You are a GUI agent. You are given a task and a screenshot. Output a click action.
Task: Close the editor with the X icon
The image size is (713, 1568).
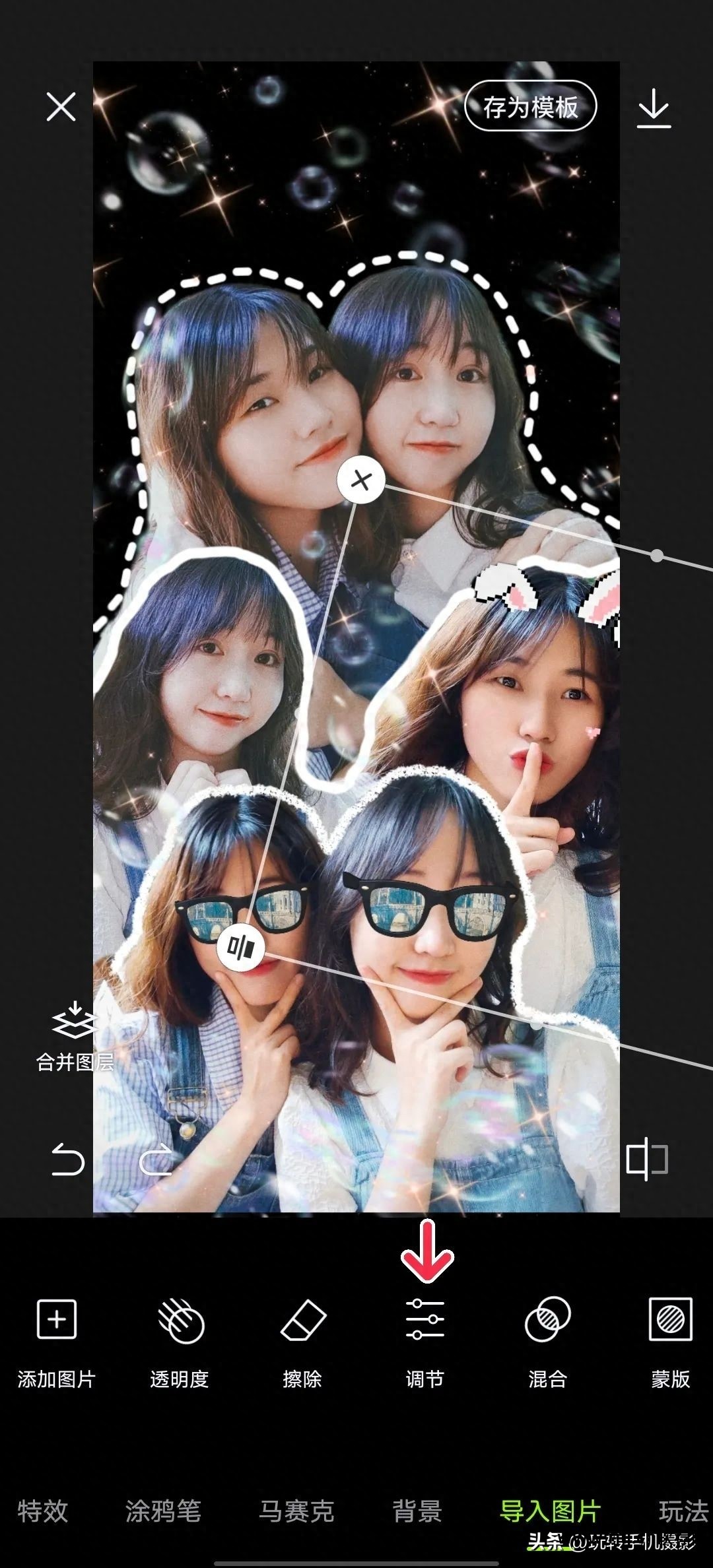point(61,106)
